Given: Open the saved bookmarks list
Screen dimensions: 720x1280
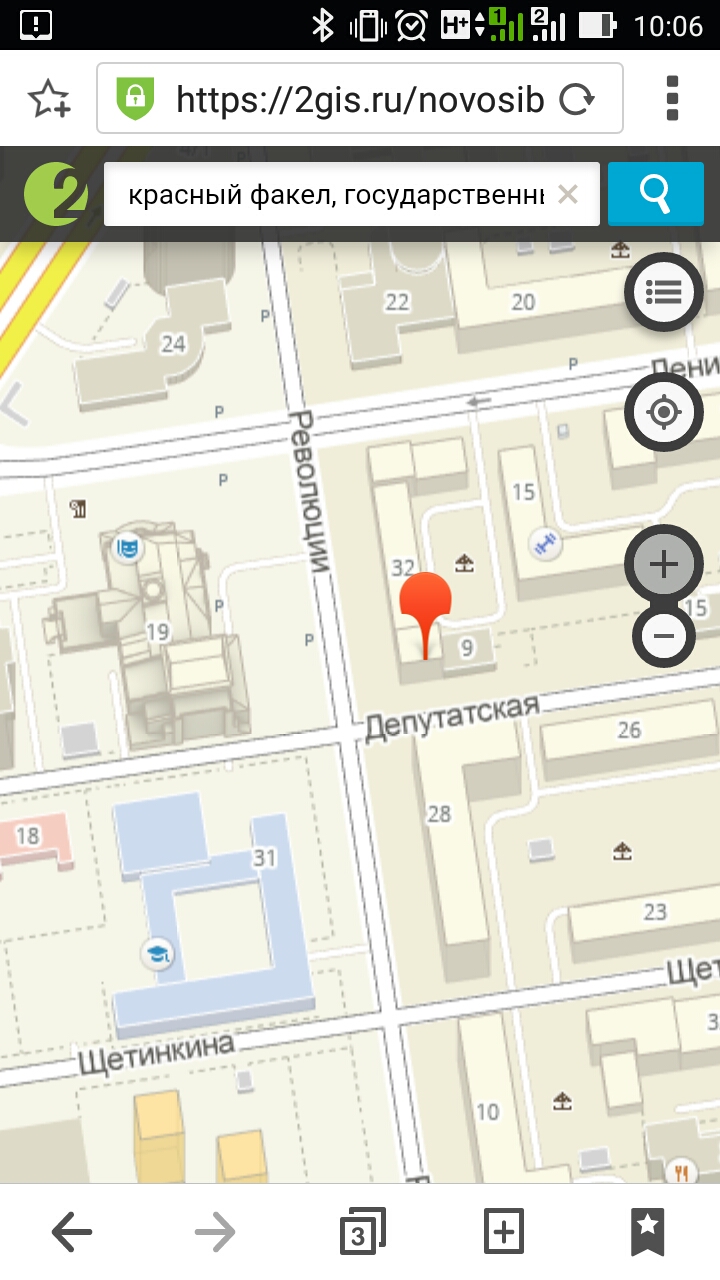Looking at the screenshot, I should [x=647, y=1232].
